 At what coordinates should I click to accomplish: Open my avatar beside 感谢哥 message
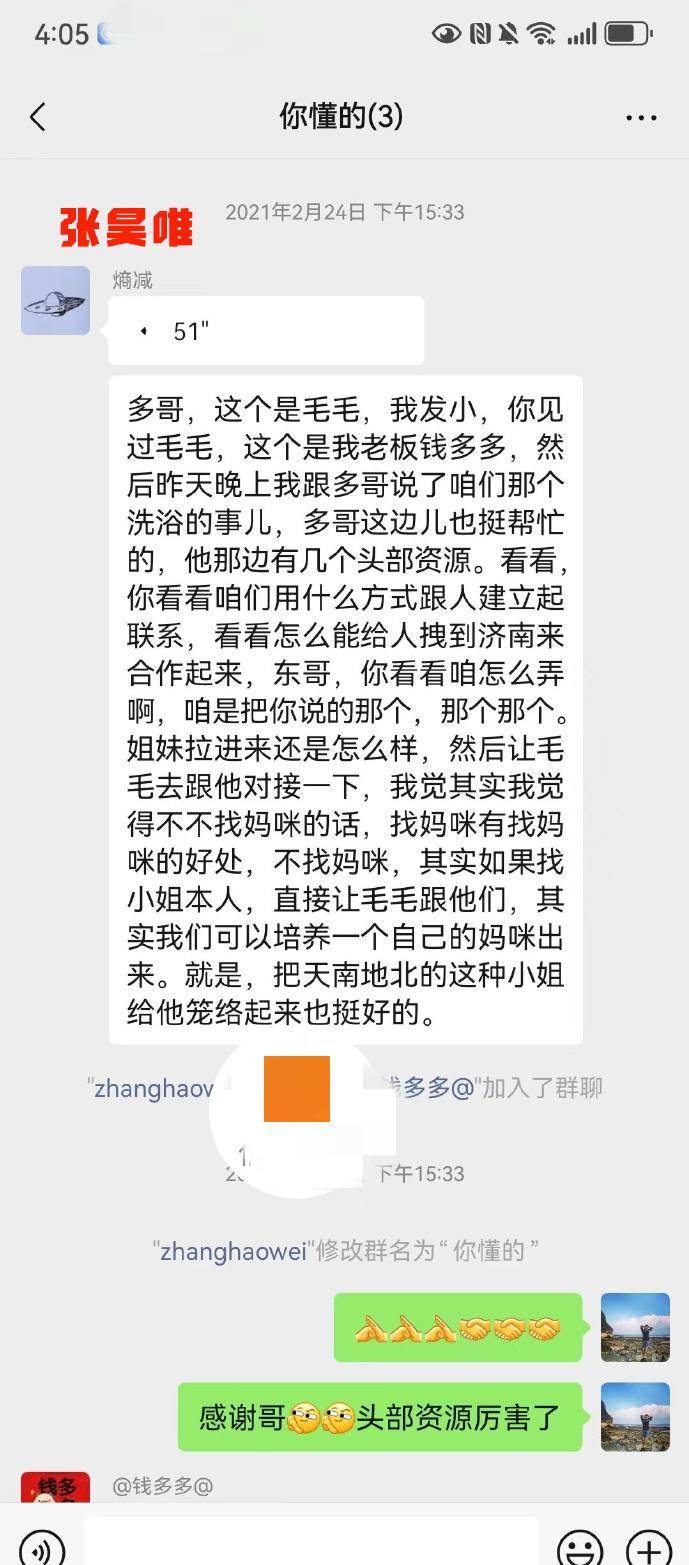coord(635,1417)
